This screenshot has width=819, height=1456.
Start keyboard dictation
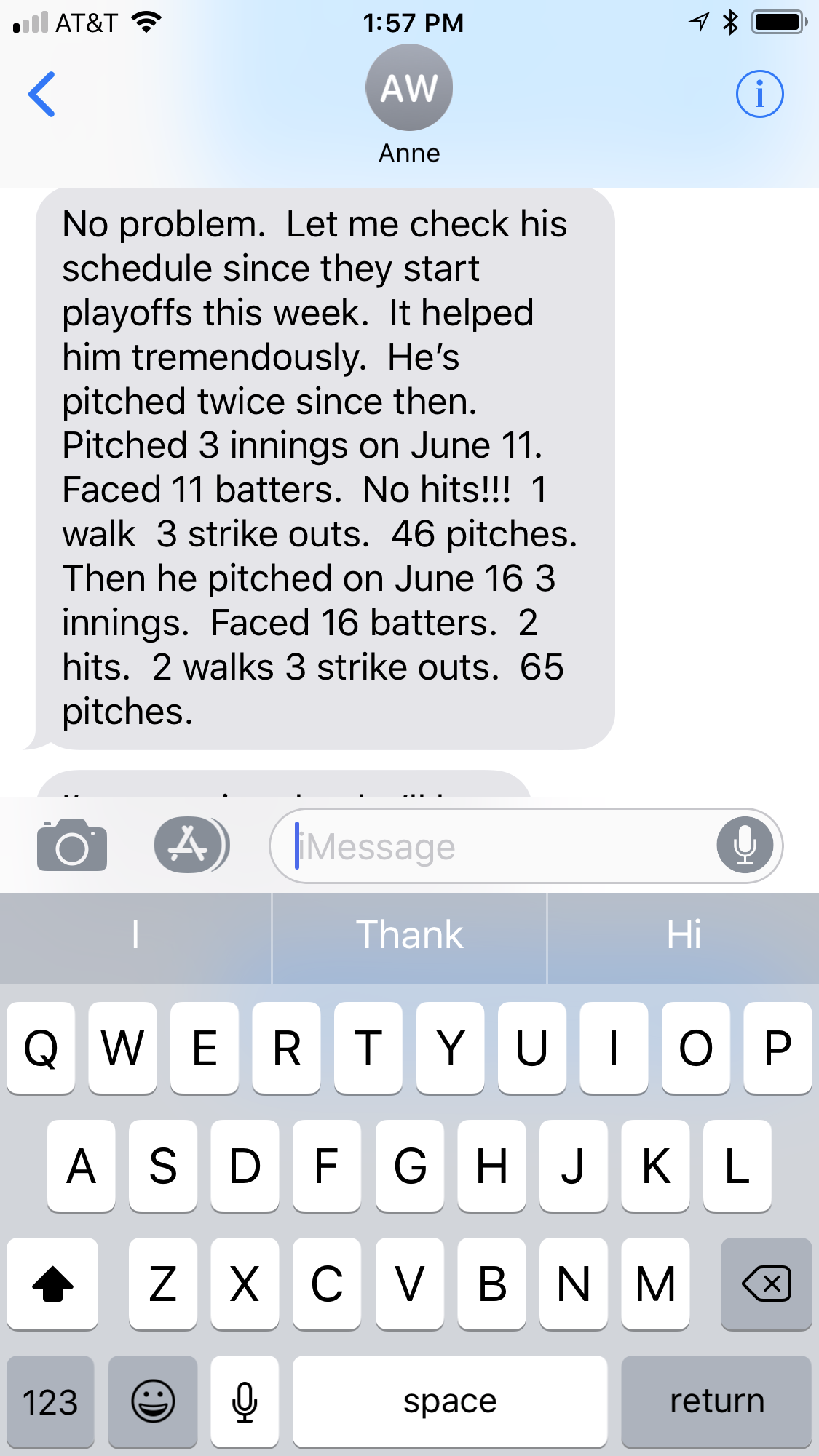tap(245, 1401)
